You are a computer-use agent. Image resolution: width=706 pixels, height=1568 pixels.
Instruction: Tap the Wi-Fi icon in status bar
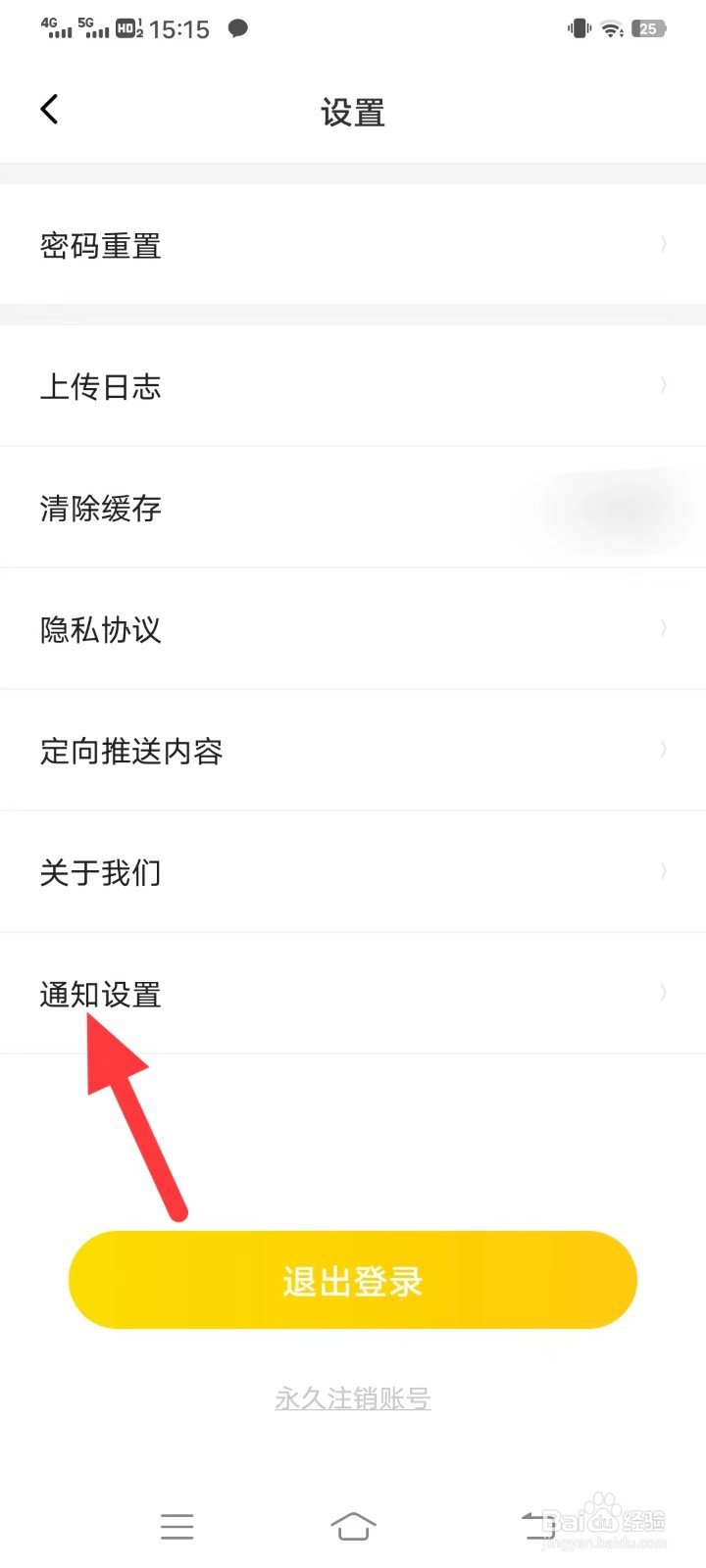613,29
